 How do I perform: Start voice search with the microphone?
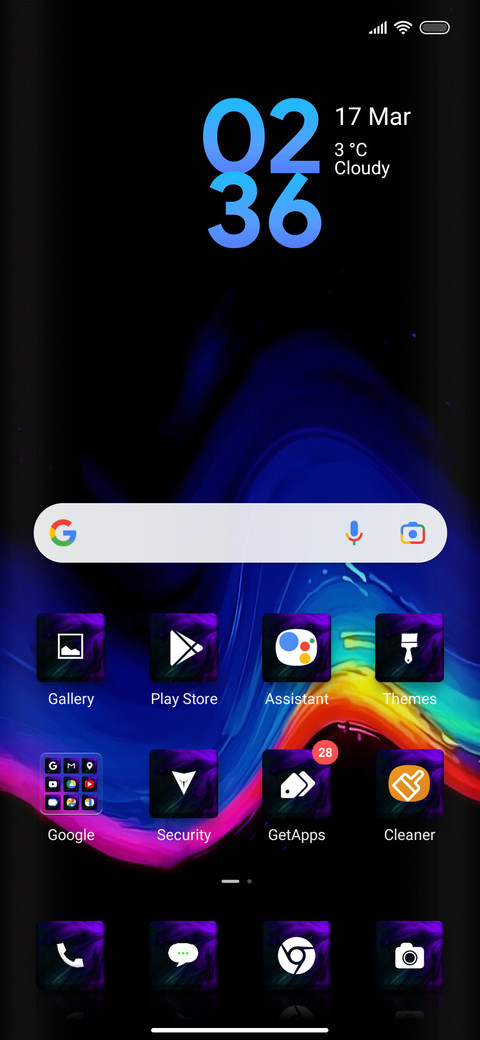pyautogui.click(x=354, y=533)
